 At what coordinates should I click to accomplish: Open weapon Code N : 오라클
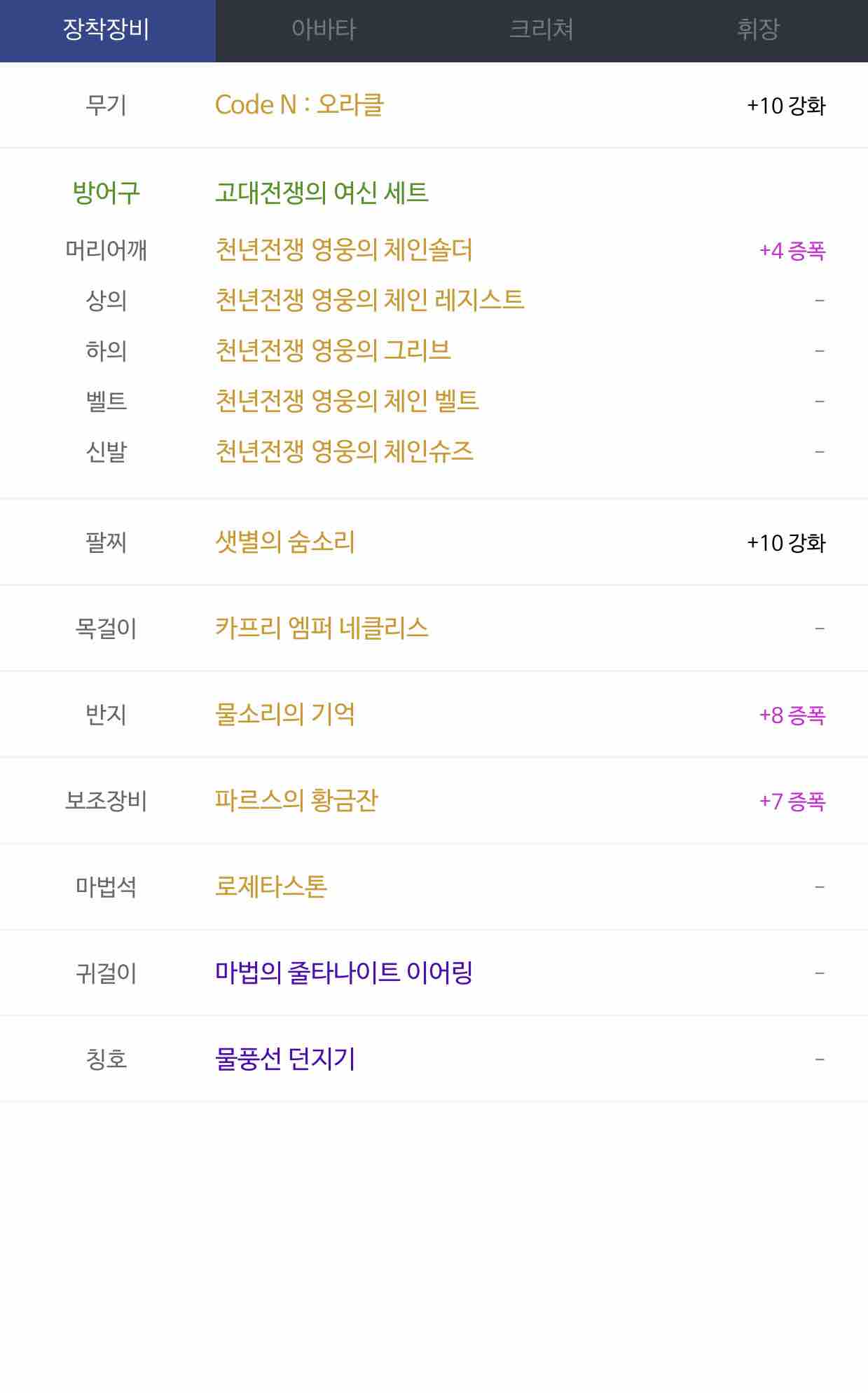(299, 105)
